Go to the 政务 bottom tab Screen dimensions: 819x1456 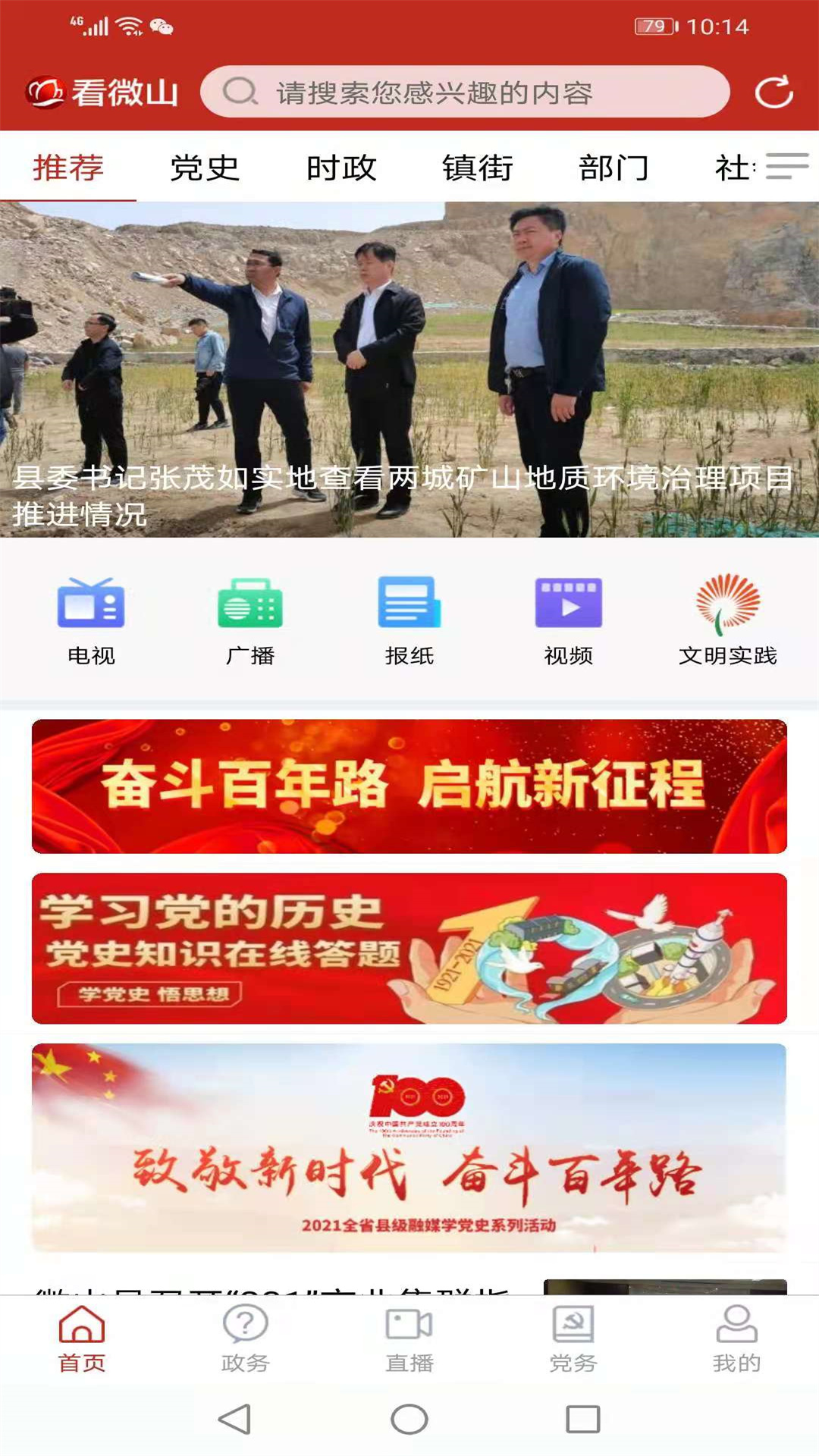pyautogui.click(x=245, y=1339)
